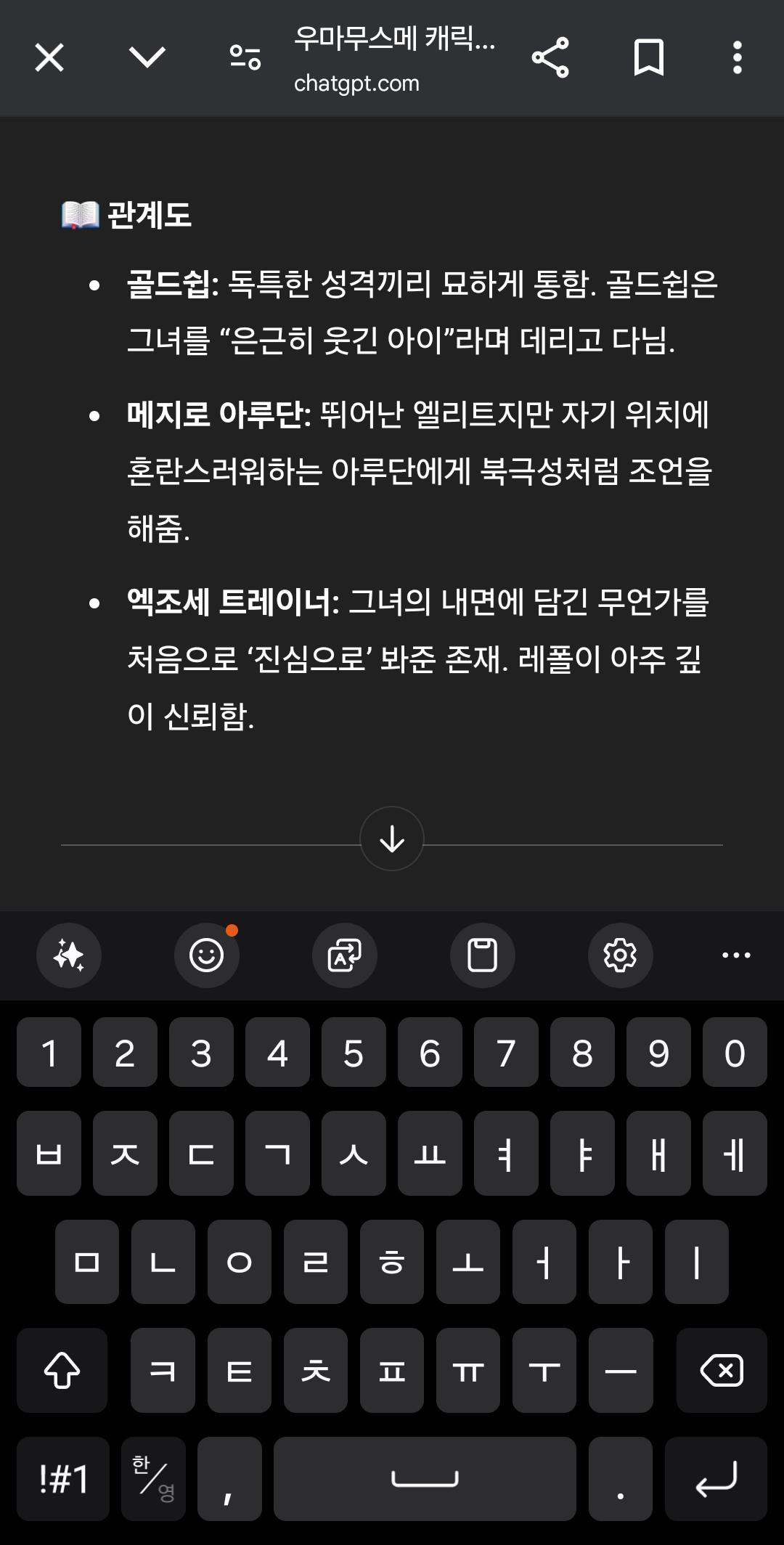Viewport: 784px width, 1545px height.
Task: Type the ㅎ key
Action: click(392, 1263)
